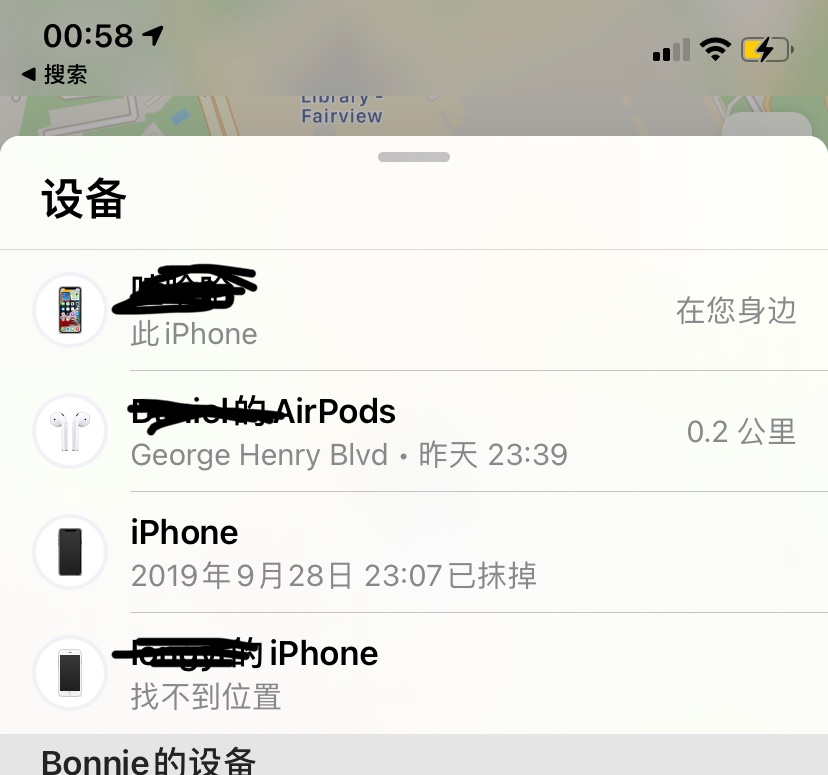828x775 pixels.
Task: Return to 搜索 via the back link
Action: pos(54,74)
